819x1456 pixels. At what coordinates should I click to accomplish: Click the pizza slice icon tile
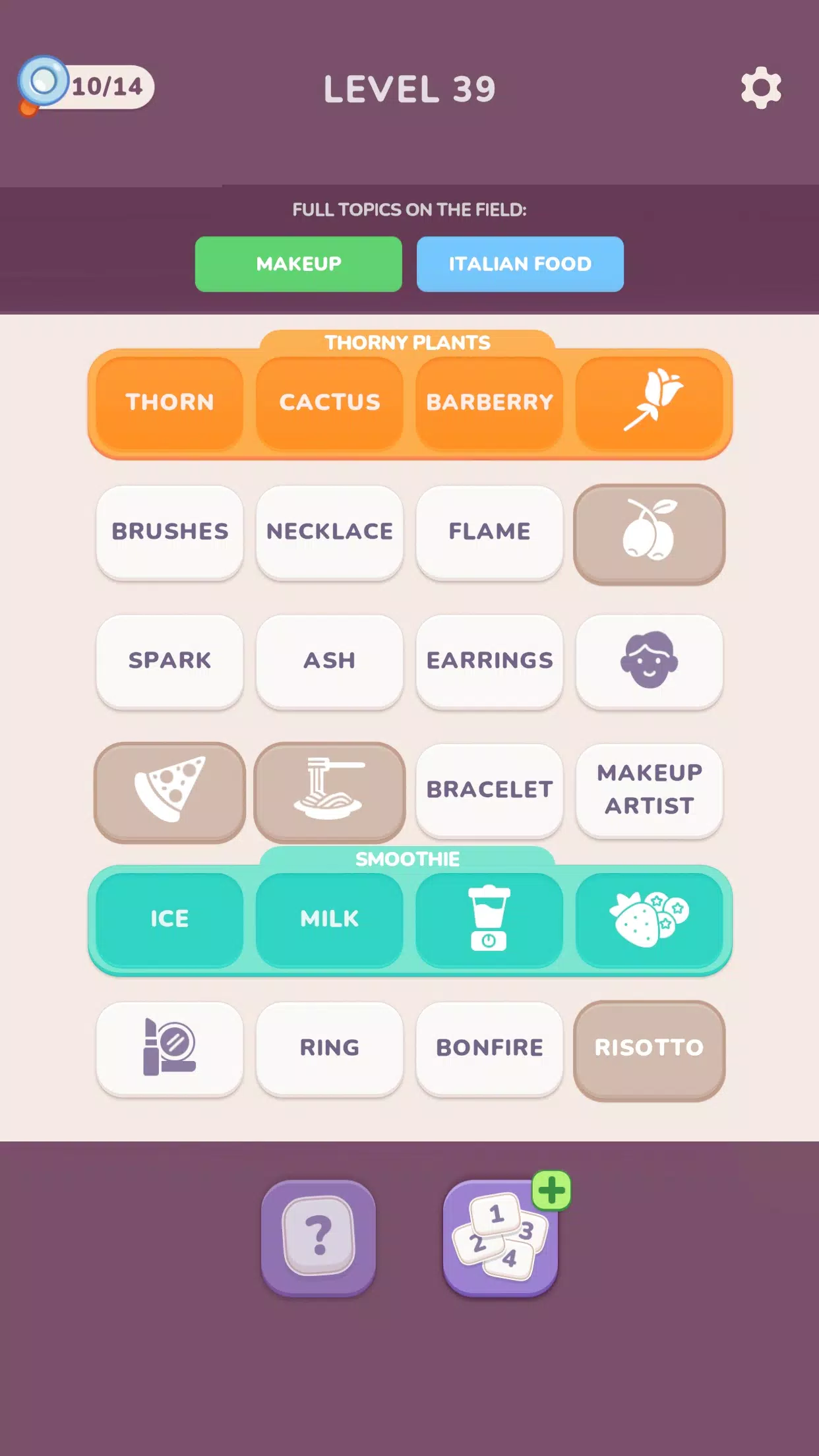(x=169, y=790)
